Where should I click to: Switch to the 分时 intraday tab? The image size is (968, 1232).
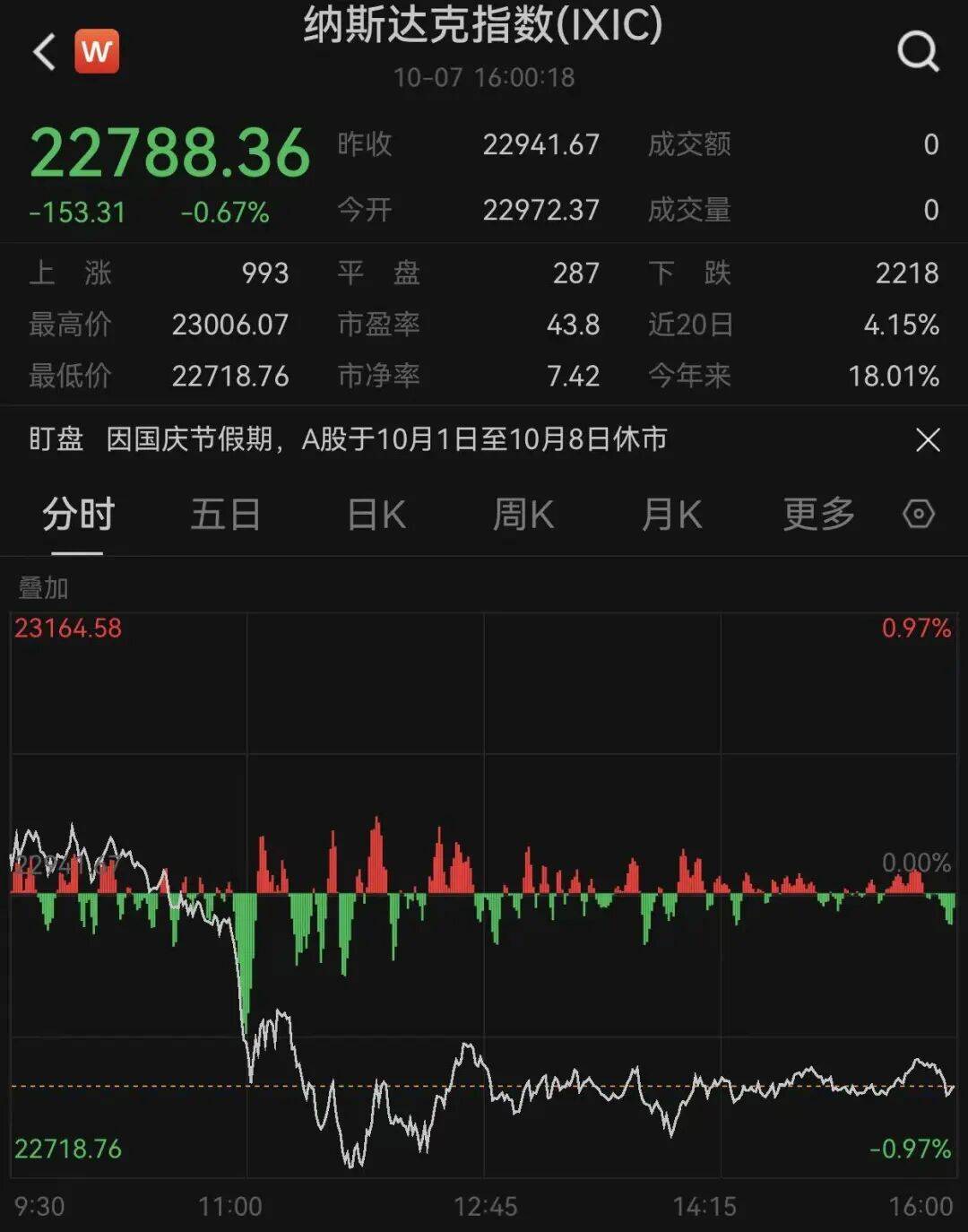click(x=74, y=516)
